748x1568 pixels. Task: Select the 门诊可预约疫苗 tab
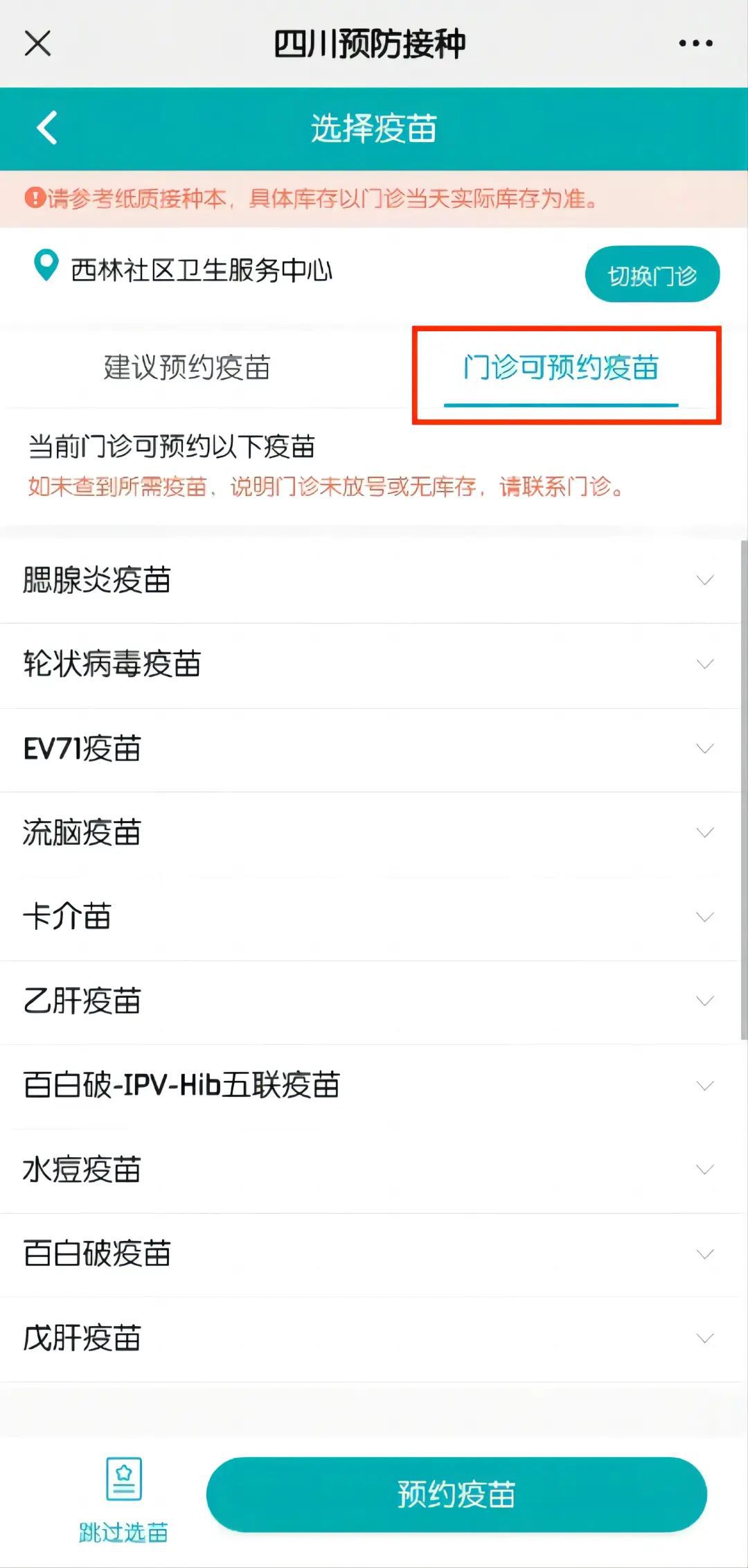[x=561, y=368]
